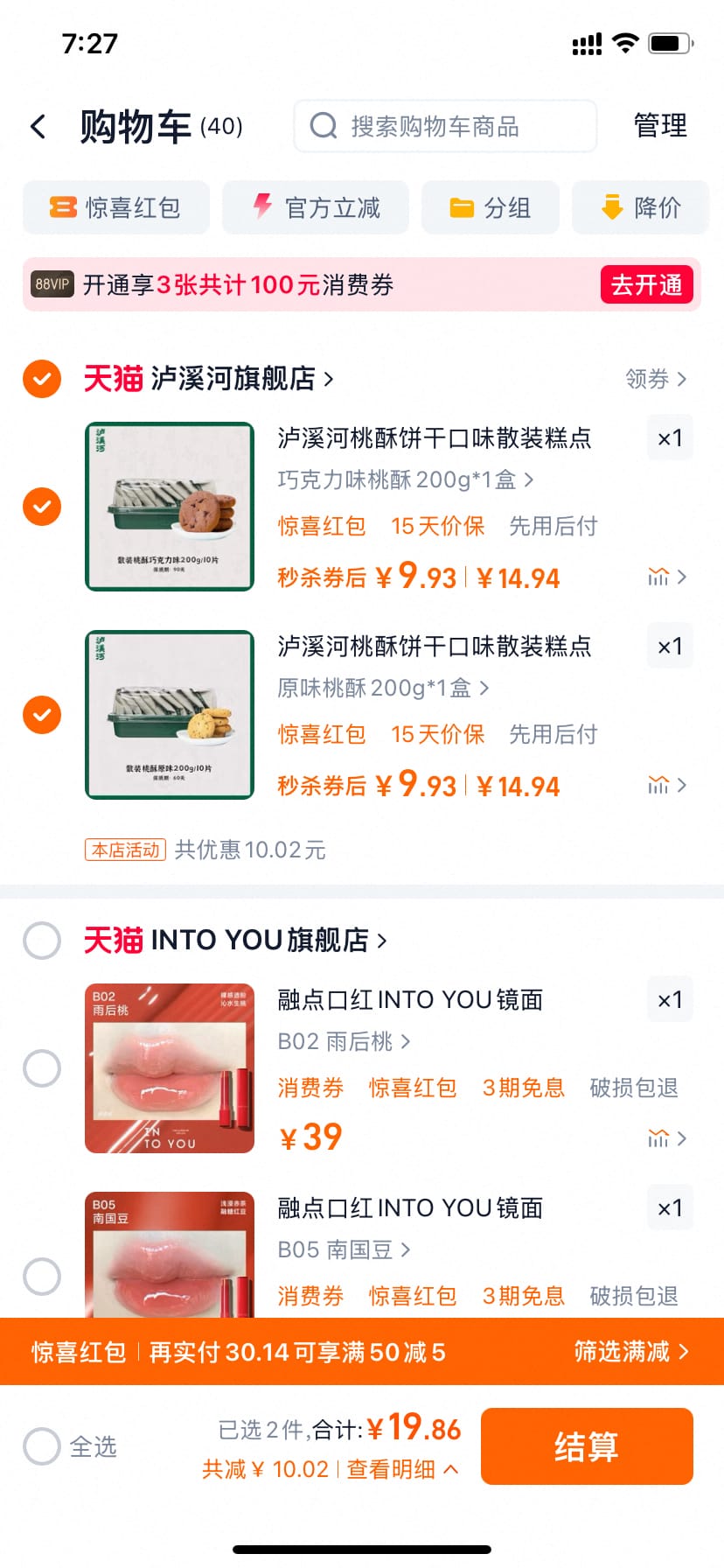Select the B02 雨后桃 lipstick

[x=42, y=1068]
